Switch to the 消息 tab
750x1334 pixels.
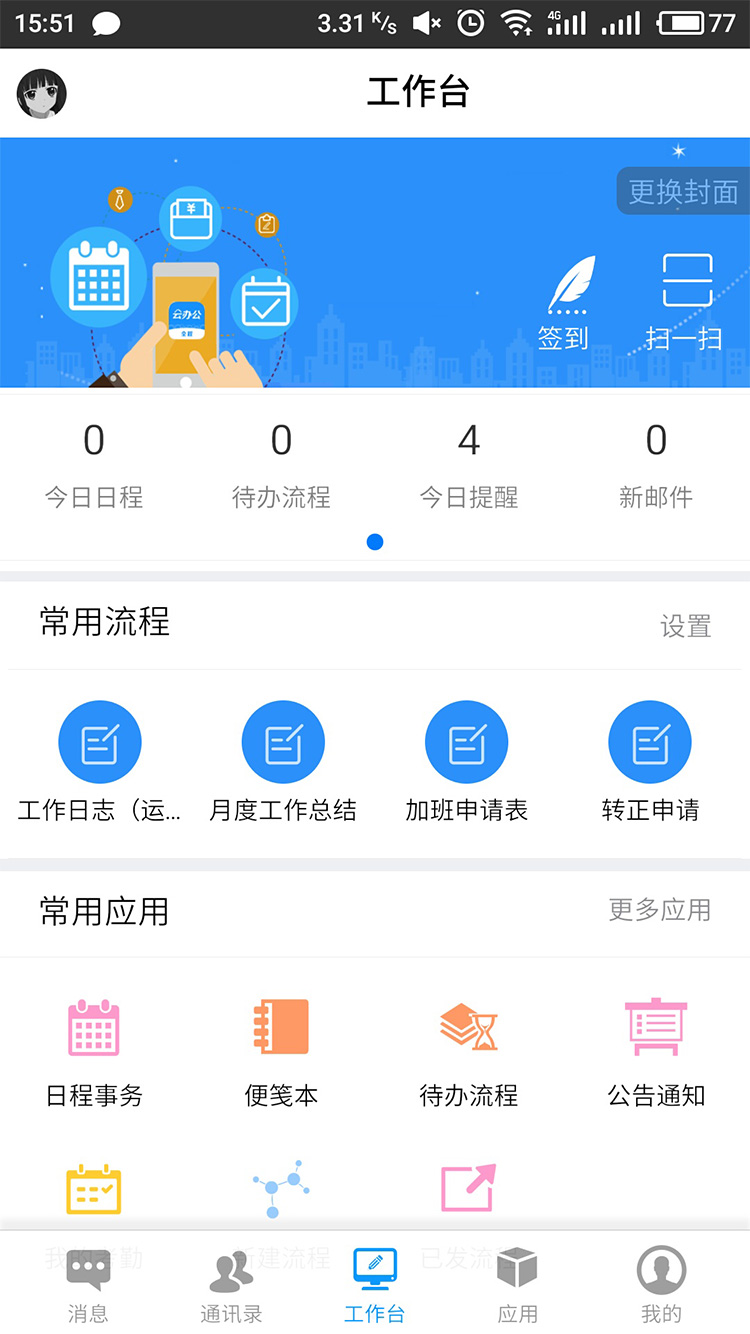88,1285
